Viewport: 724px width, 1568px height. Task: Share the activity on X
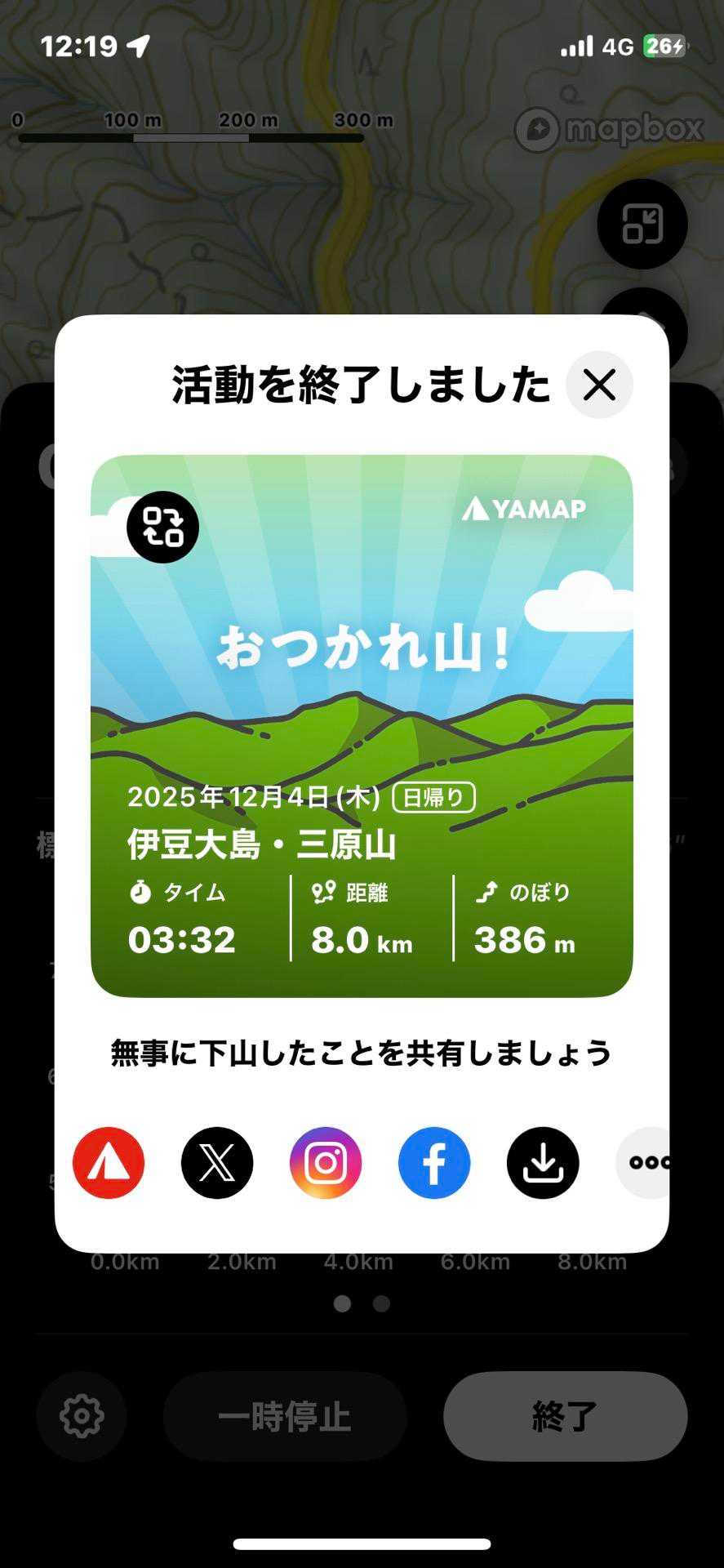[217, 1163]
